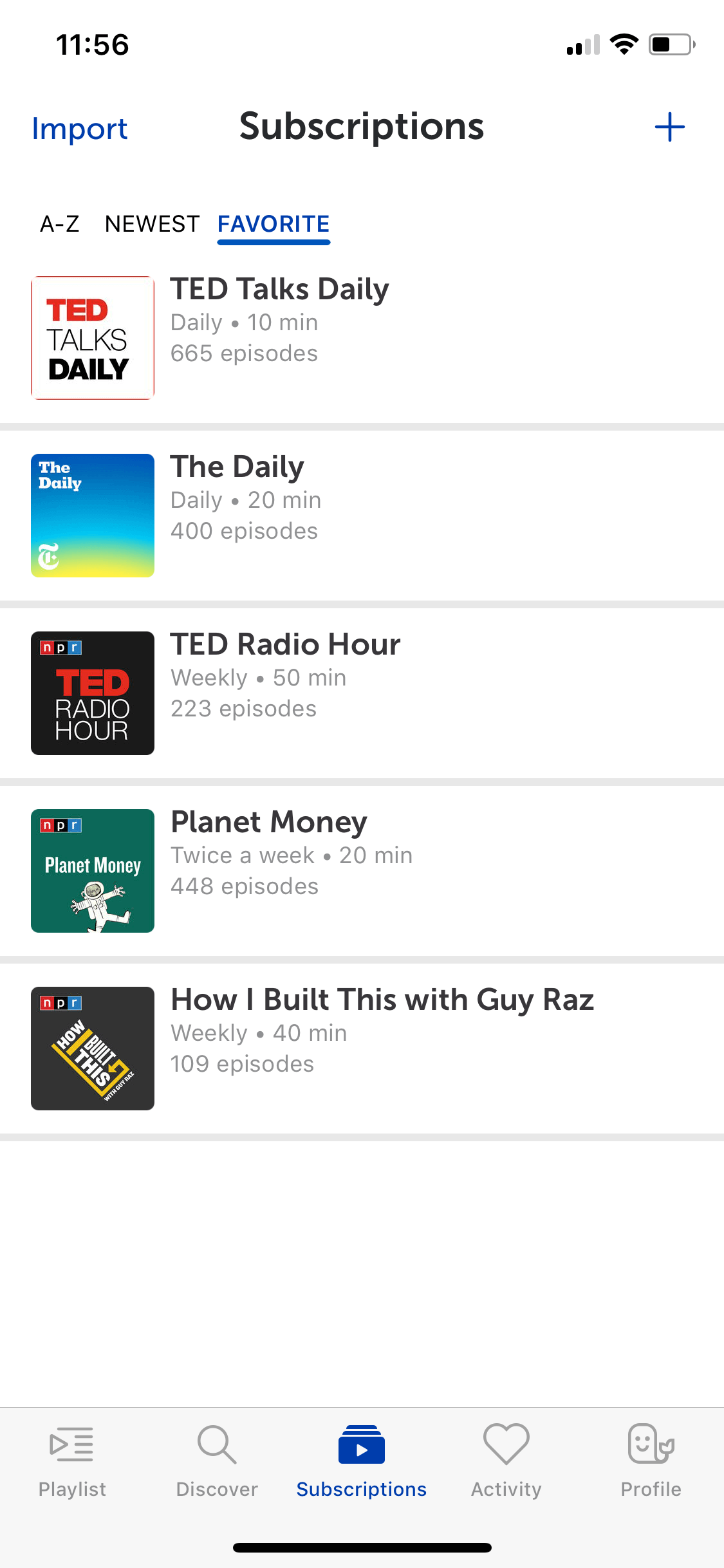
Task: Go to the Playlist tab
Action: (72, 1461)
